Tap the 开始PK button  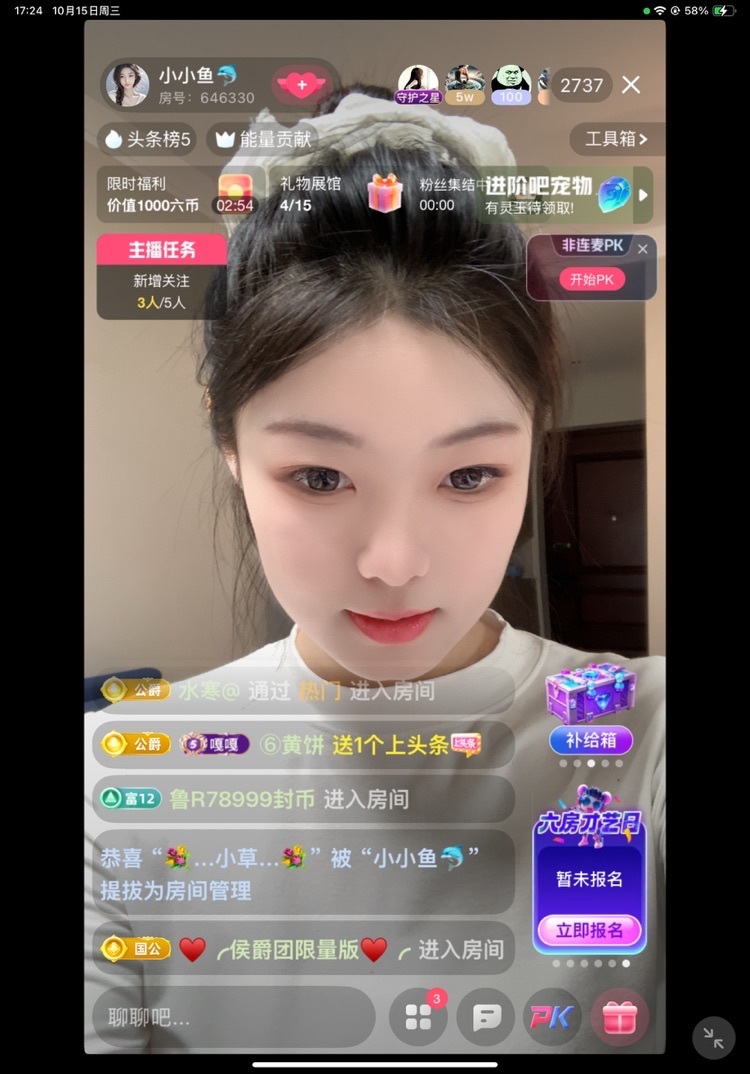[x=591, y=279]
